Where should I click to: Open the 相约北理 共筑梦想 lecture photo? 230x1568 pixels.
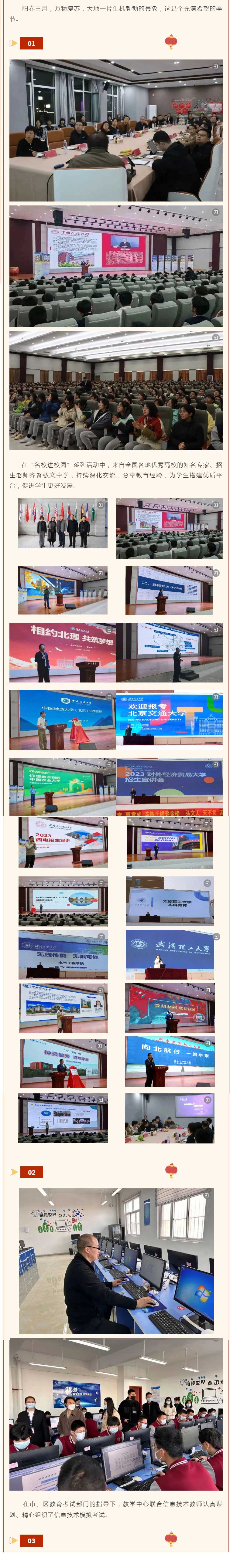62,652
